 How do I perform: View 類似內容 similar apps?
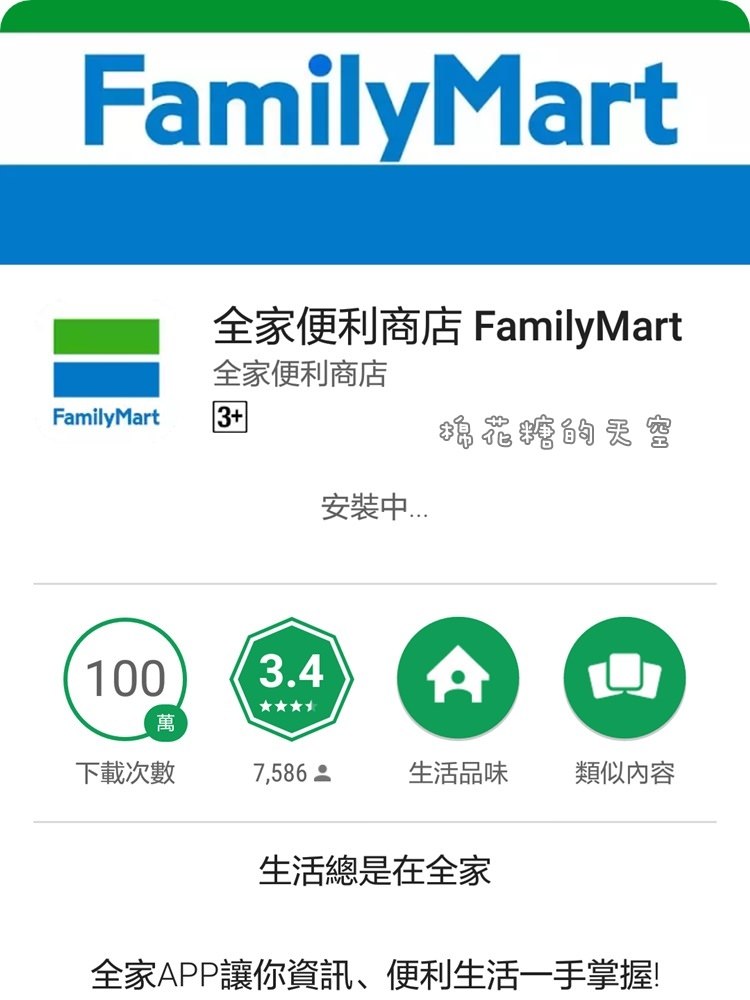click(x=625, y=679)
